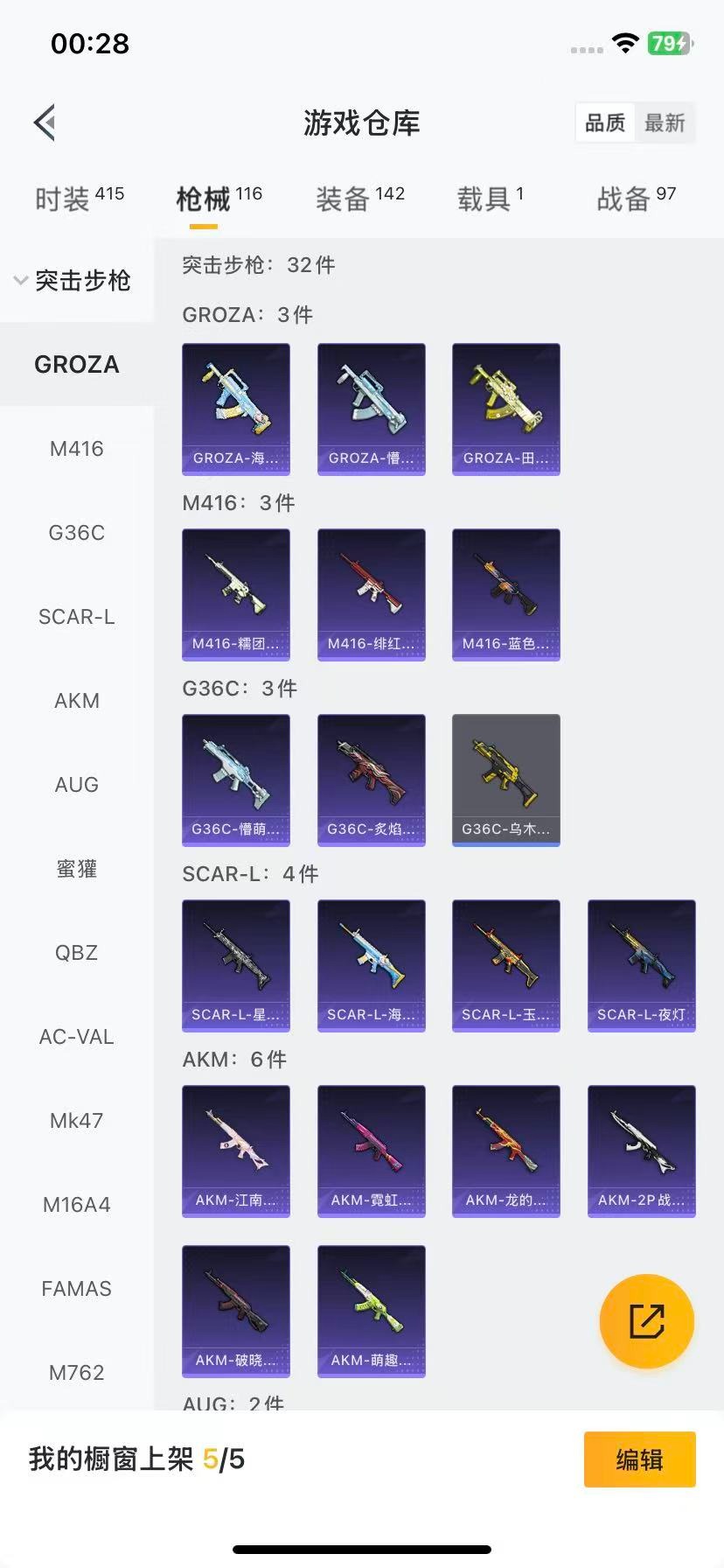Screen dimensions: 724x1568
Task: Jump to SCAR-L in the side list
Action: [x=77, y=617]
